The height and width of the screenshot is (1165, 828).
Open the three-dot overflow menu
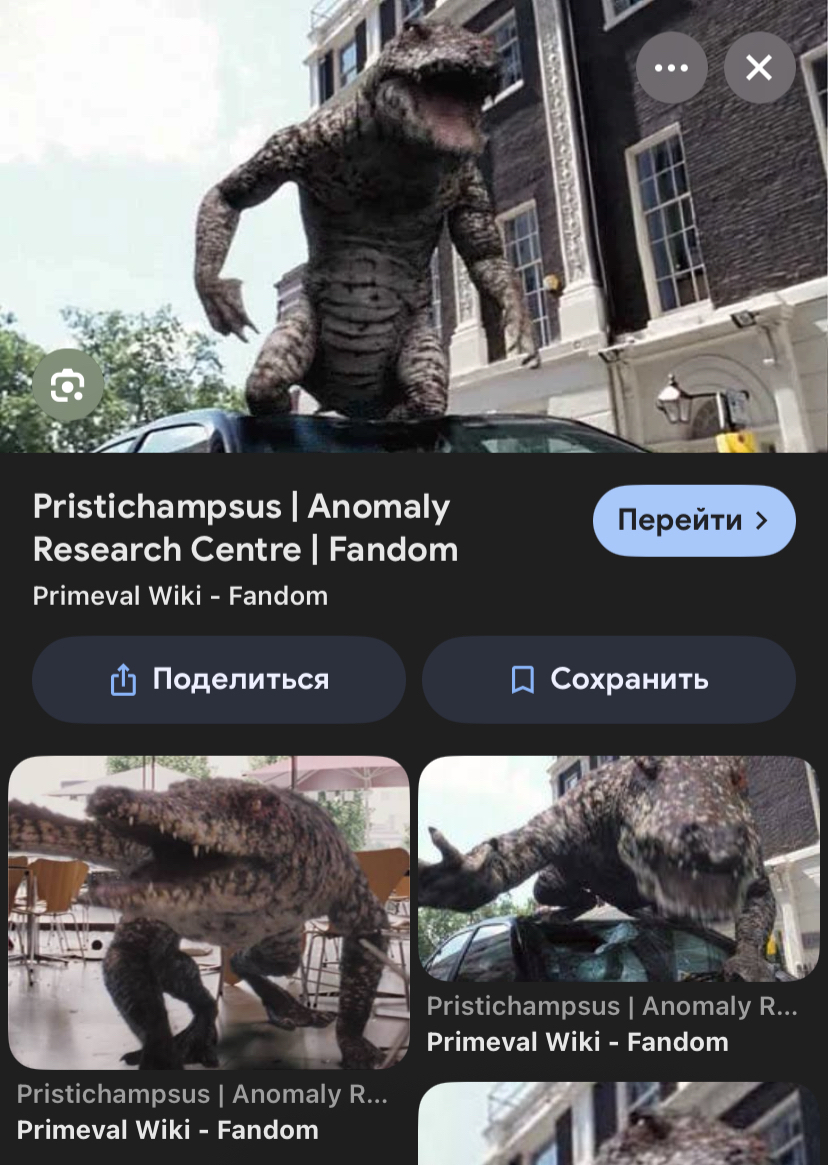pyautogui.click(x=671, y=68)
